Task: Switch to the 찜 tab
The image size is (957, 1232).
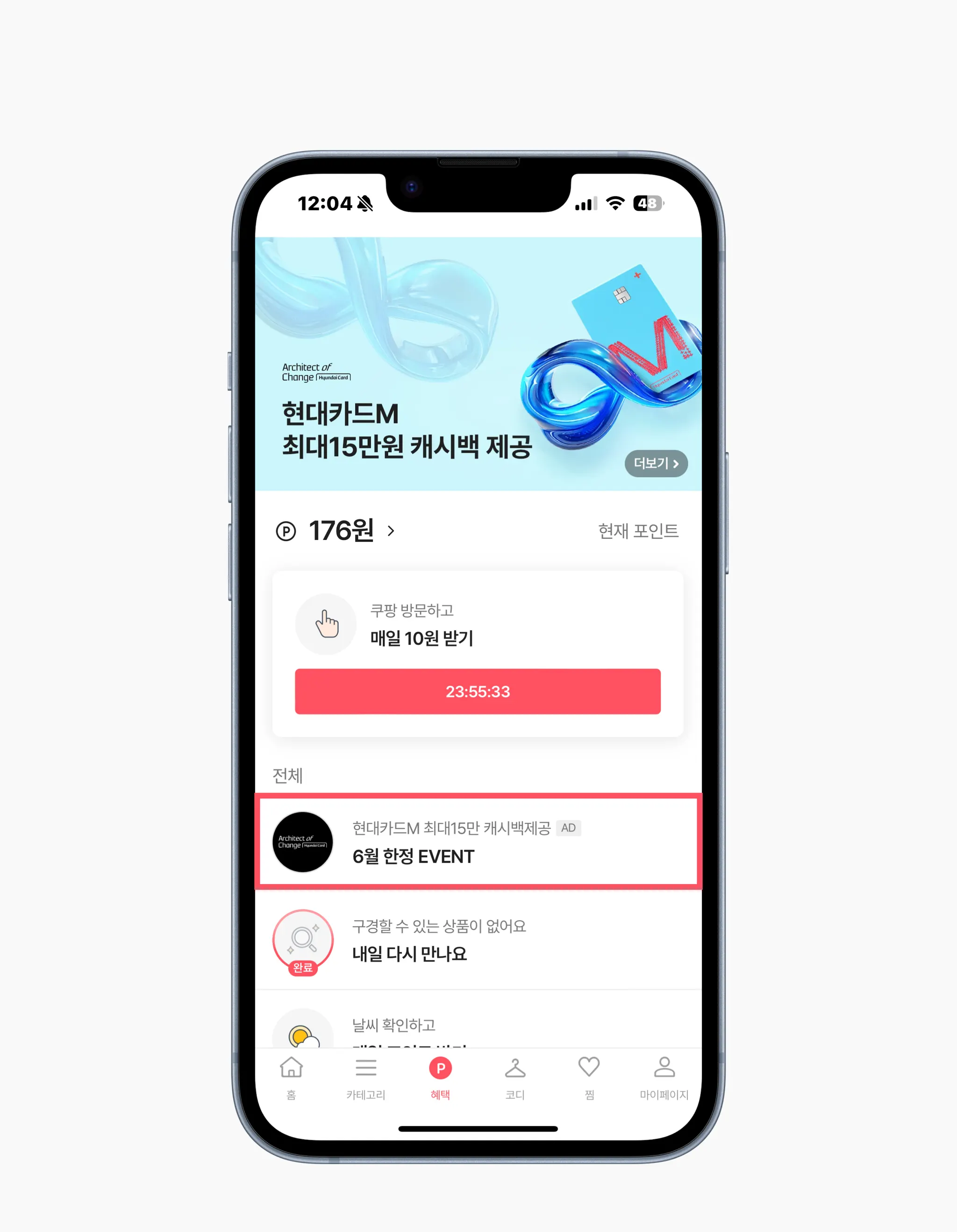Action: point(589,1078)
